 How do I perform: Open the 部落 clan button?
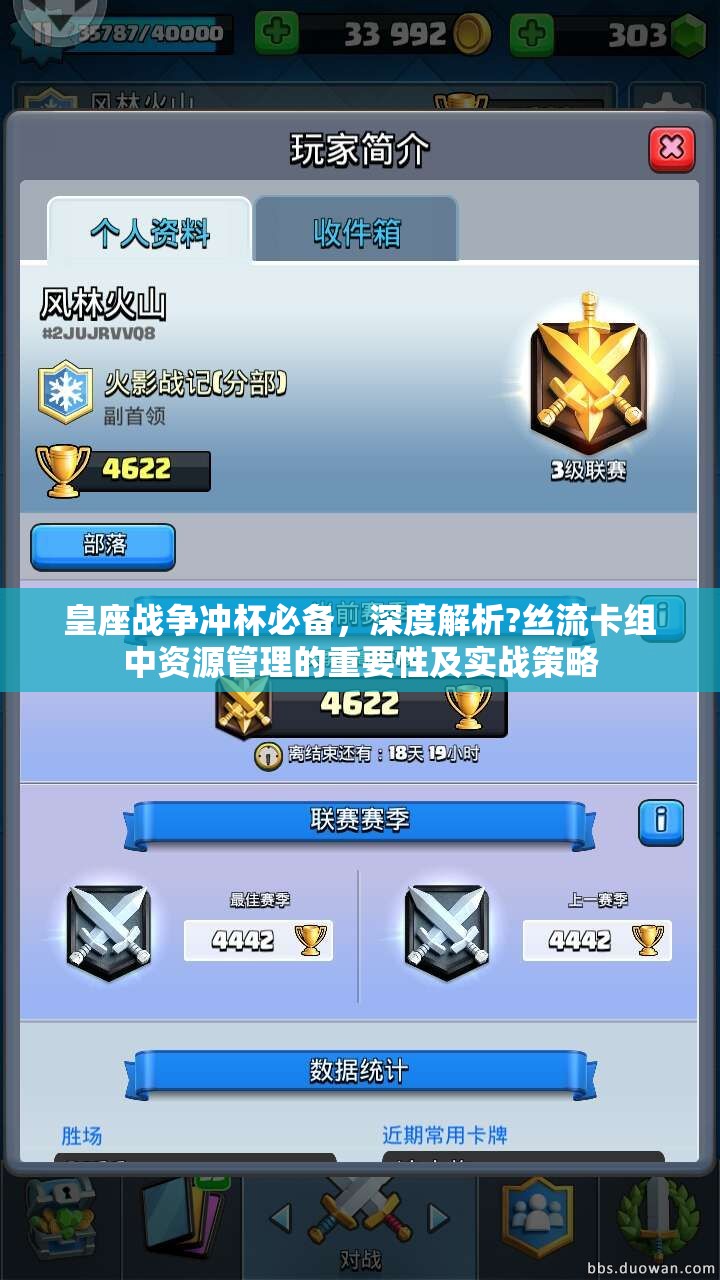pos(103,546)
